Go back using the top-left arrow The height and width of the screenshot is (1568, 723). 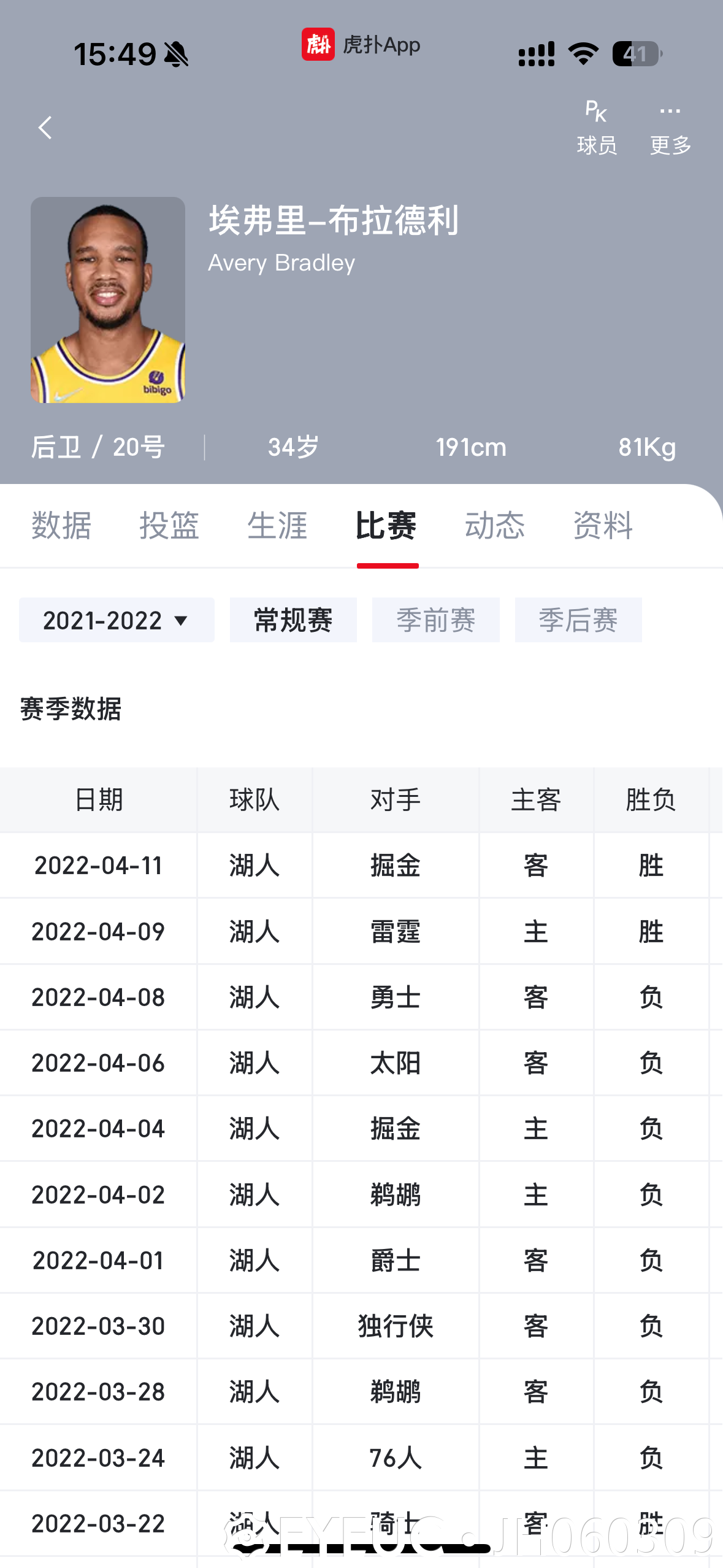[45, 128]
